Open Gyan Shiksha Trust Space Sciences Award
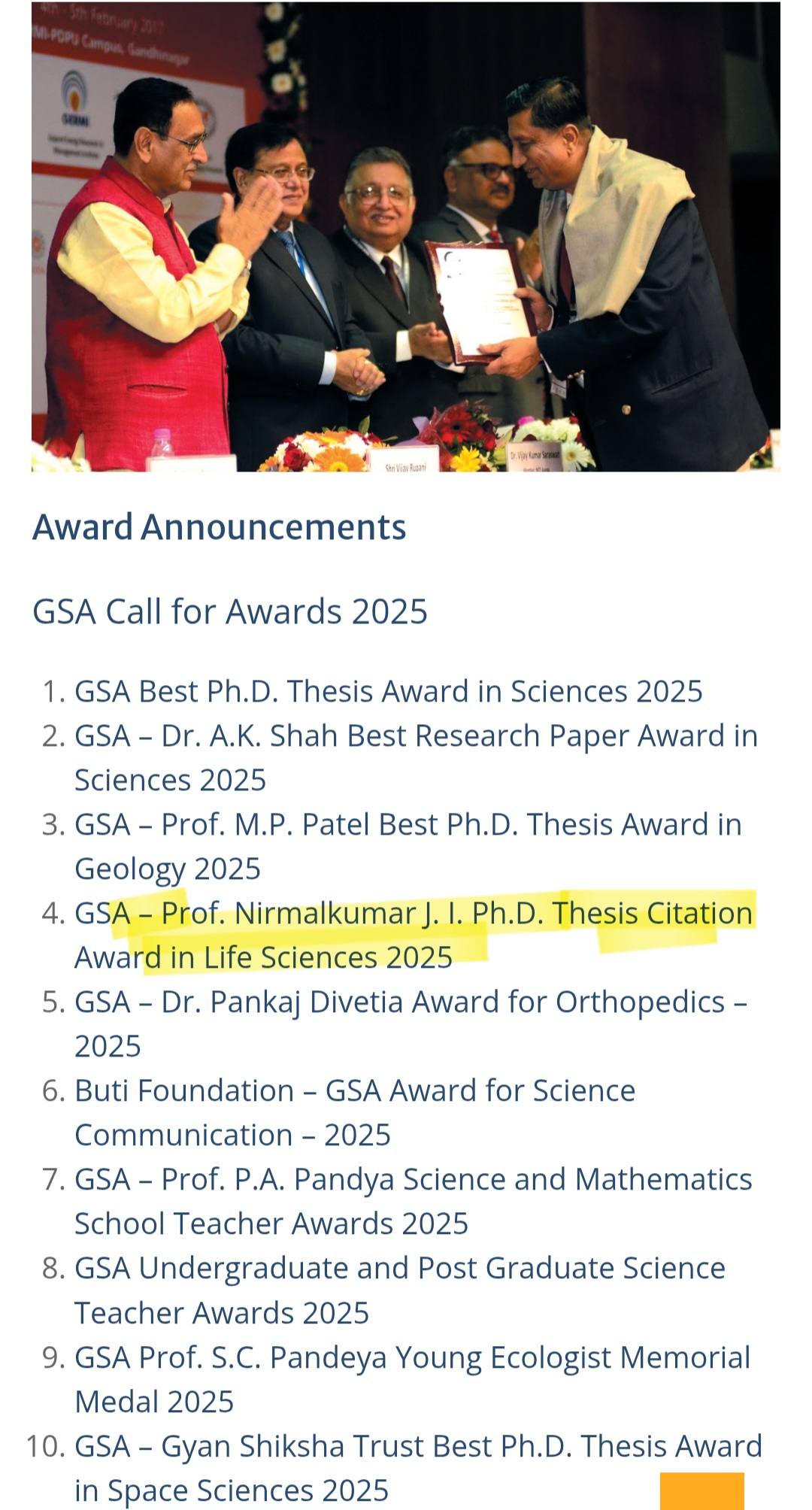 417,1447
